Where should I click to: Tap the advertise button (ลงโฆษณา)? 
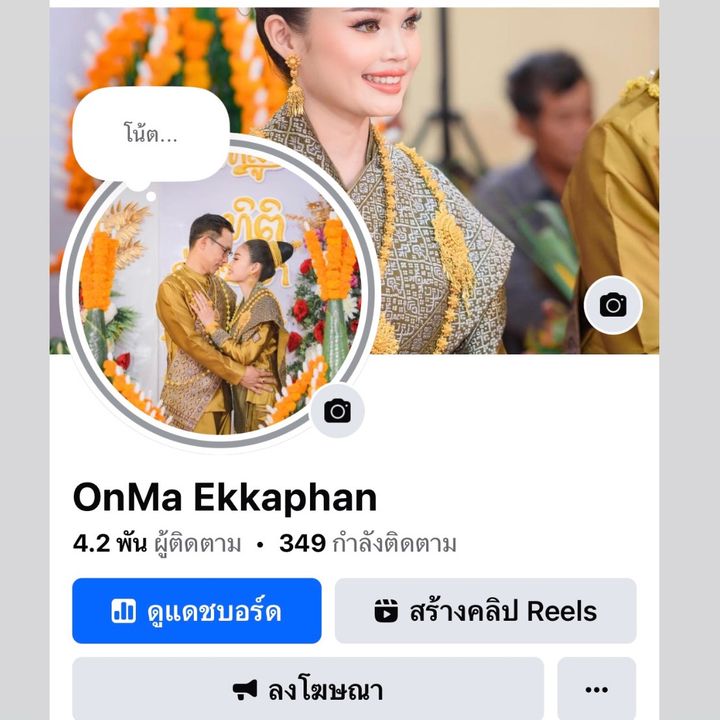click(308, 688)
